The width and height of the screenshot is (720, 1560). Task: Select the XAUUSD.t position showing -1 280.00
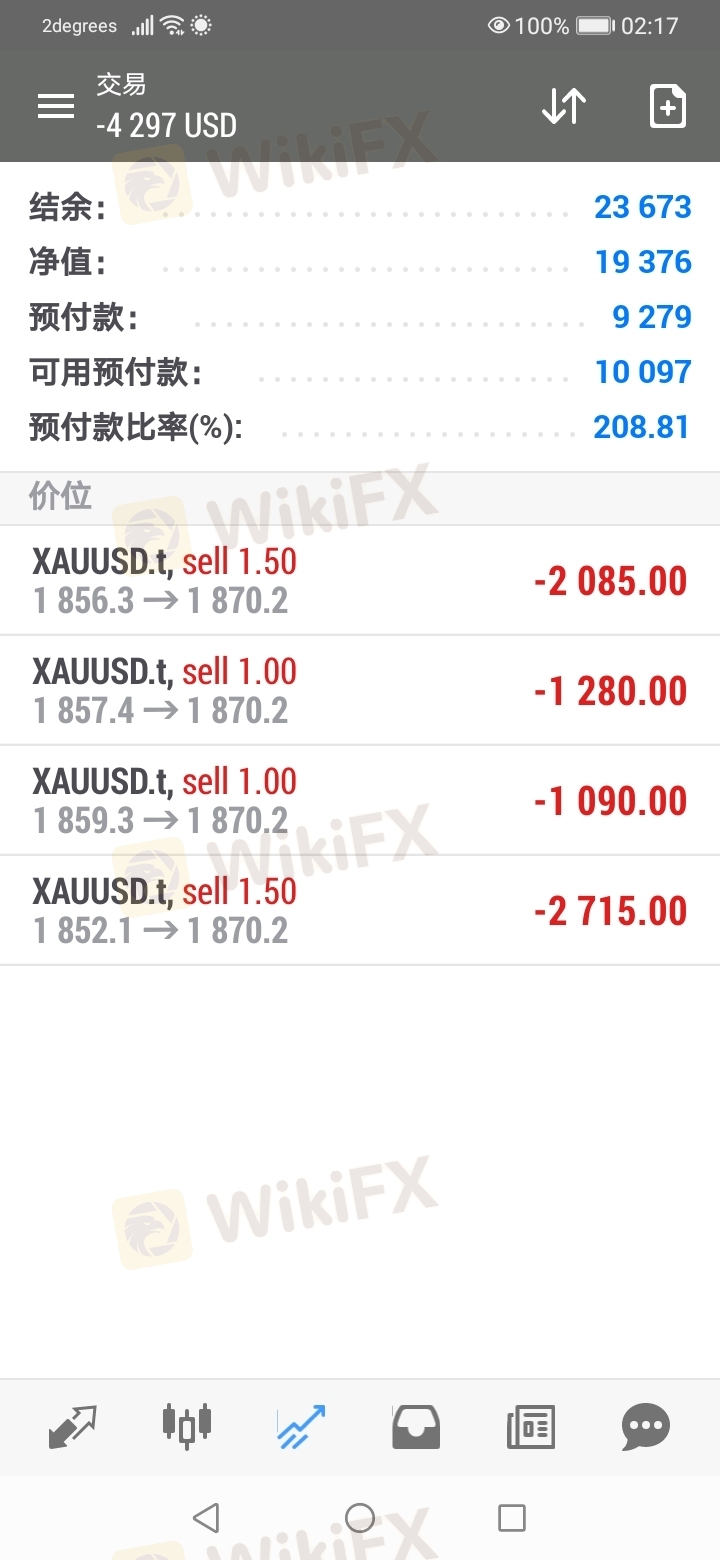[360, 691]
